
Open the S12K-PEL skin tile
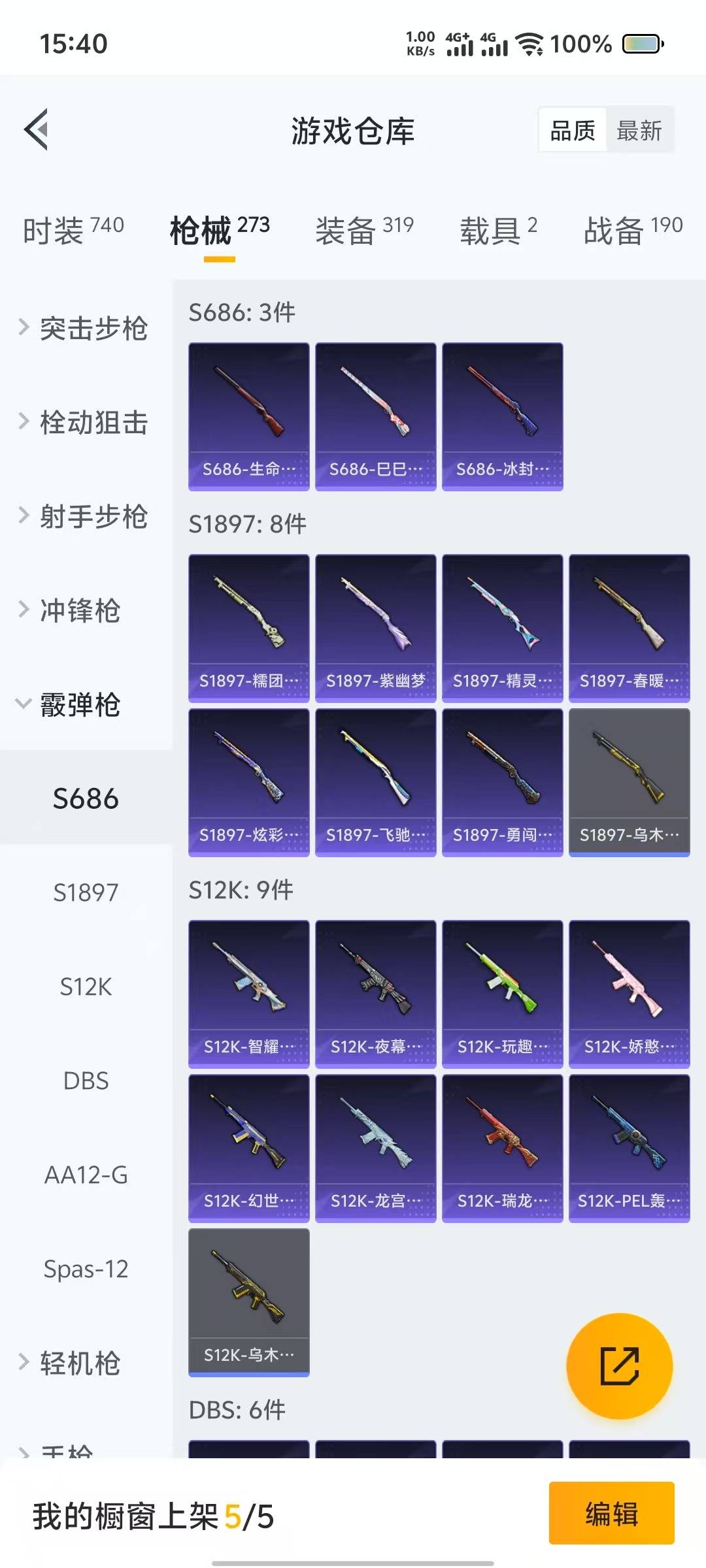coord(629,1148)
